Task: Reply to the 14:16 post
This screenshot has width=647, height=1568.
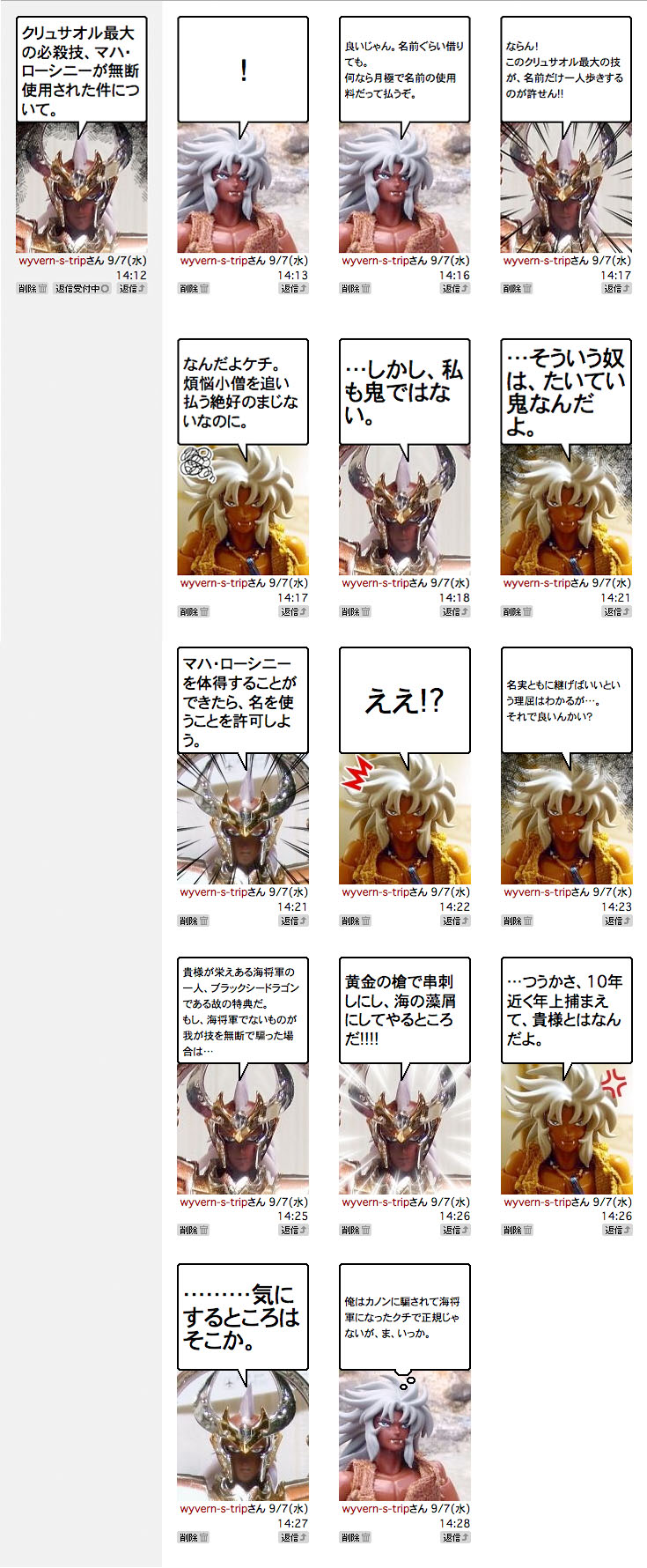Action: pyautogui.click(x=455, y=289)
